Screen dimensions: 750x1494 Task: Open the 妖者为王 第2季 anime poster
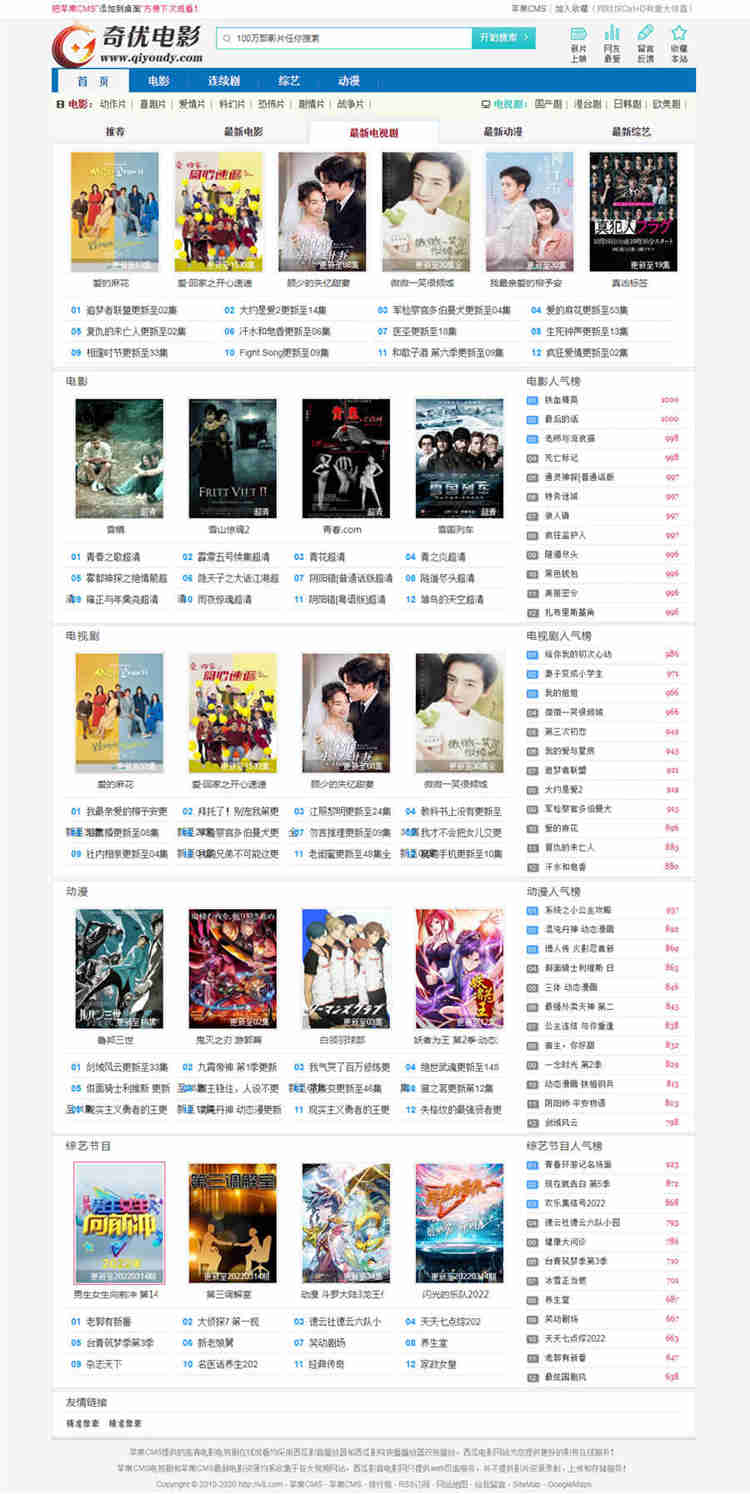pyautogui.click(x=459, y=968)
